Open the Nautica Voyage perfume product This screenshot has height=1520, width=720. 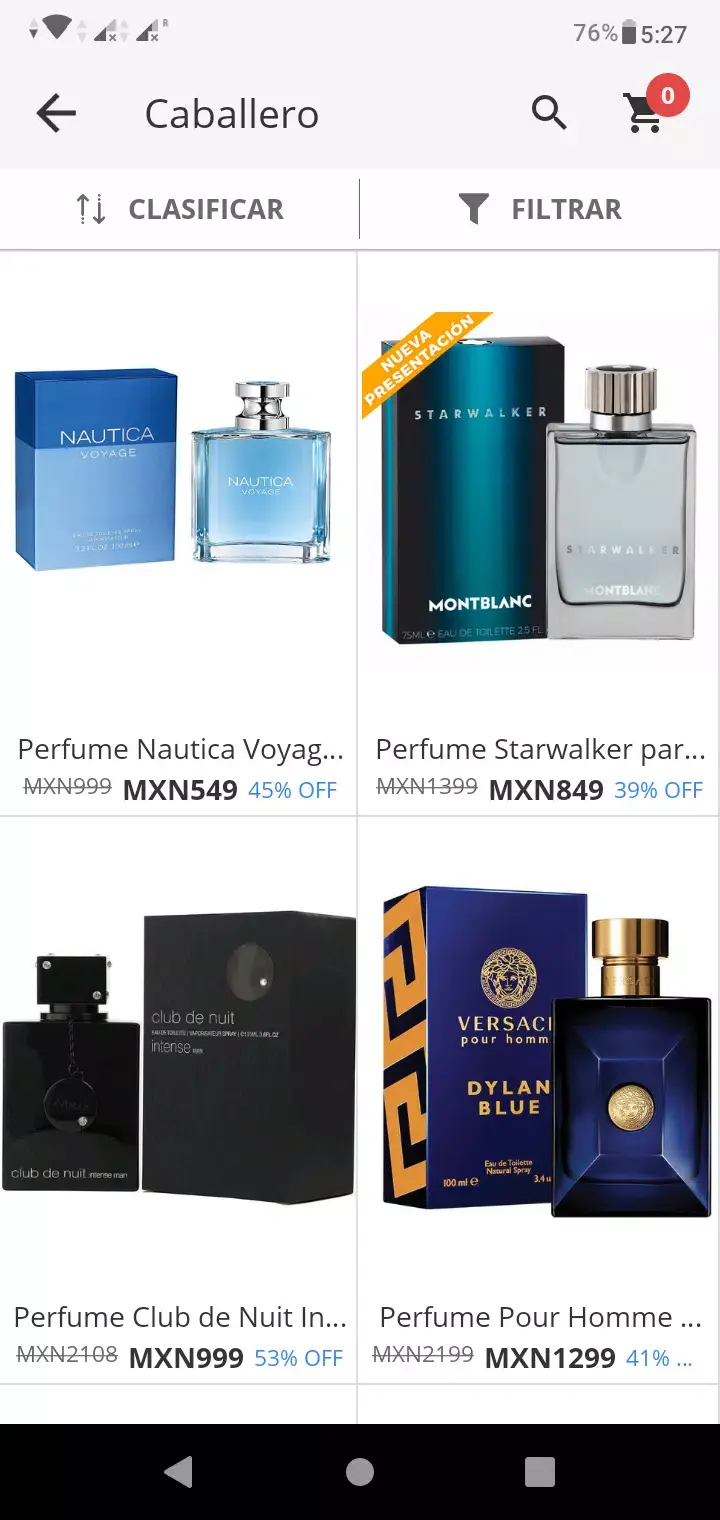click(x=179, y=530)
